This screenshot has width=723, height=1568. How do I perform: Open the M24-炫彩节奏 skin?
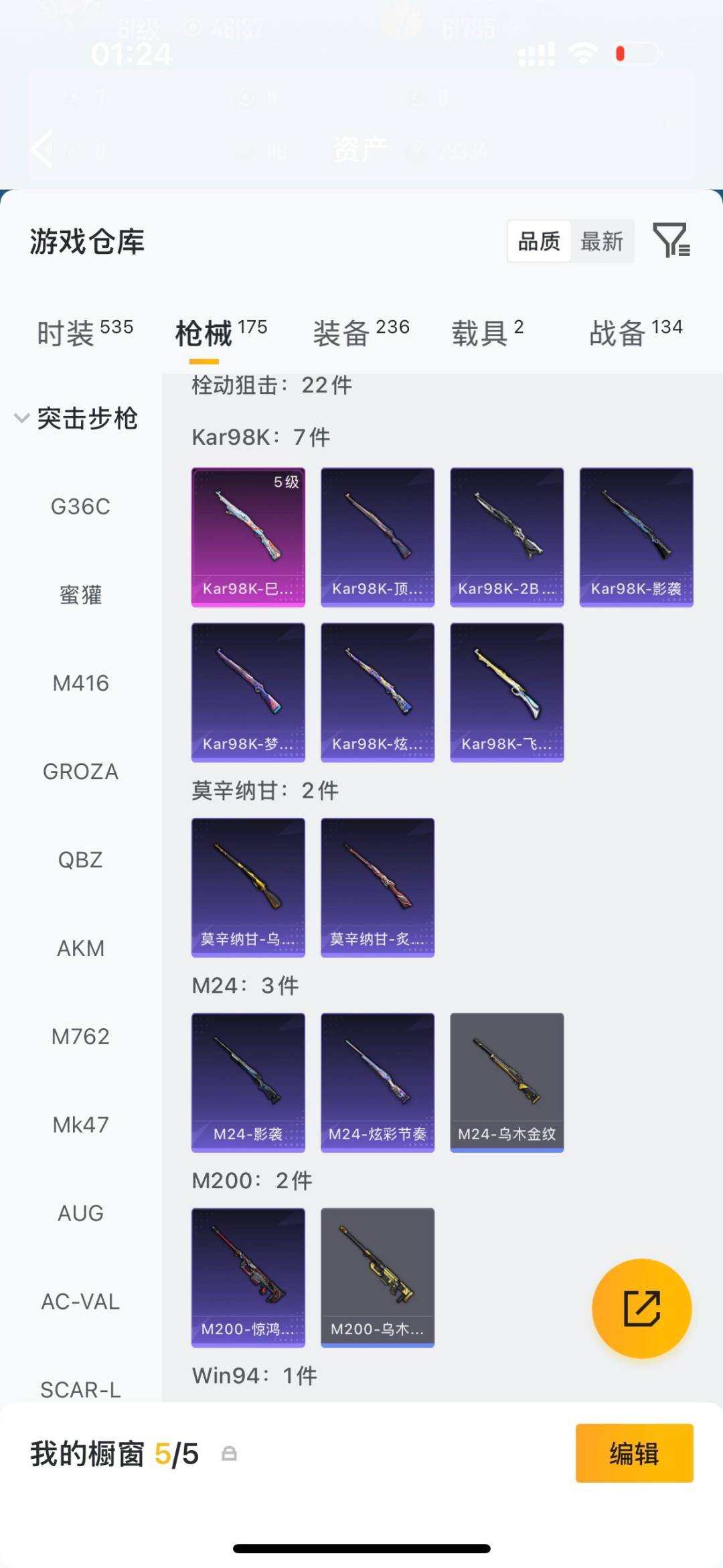click(x=378, y=1082)
